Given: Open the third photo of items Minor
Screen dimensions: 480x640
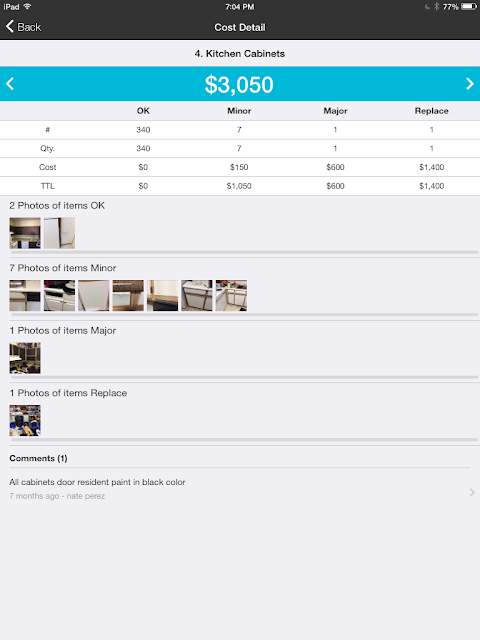Looking at the screenshot, I should (x=94, y=296).
